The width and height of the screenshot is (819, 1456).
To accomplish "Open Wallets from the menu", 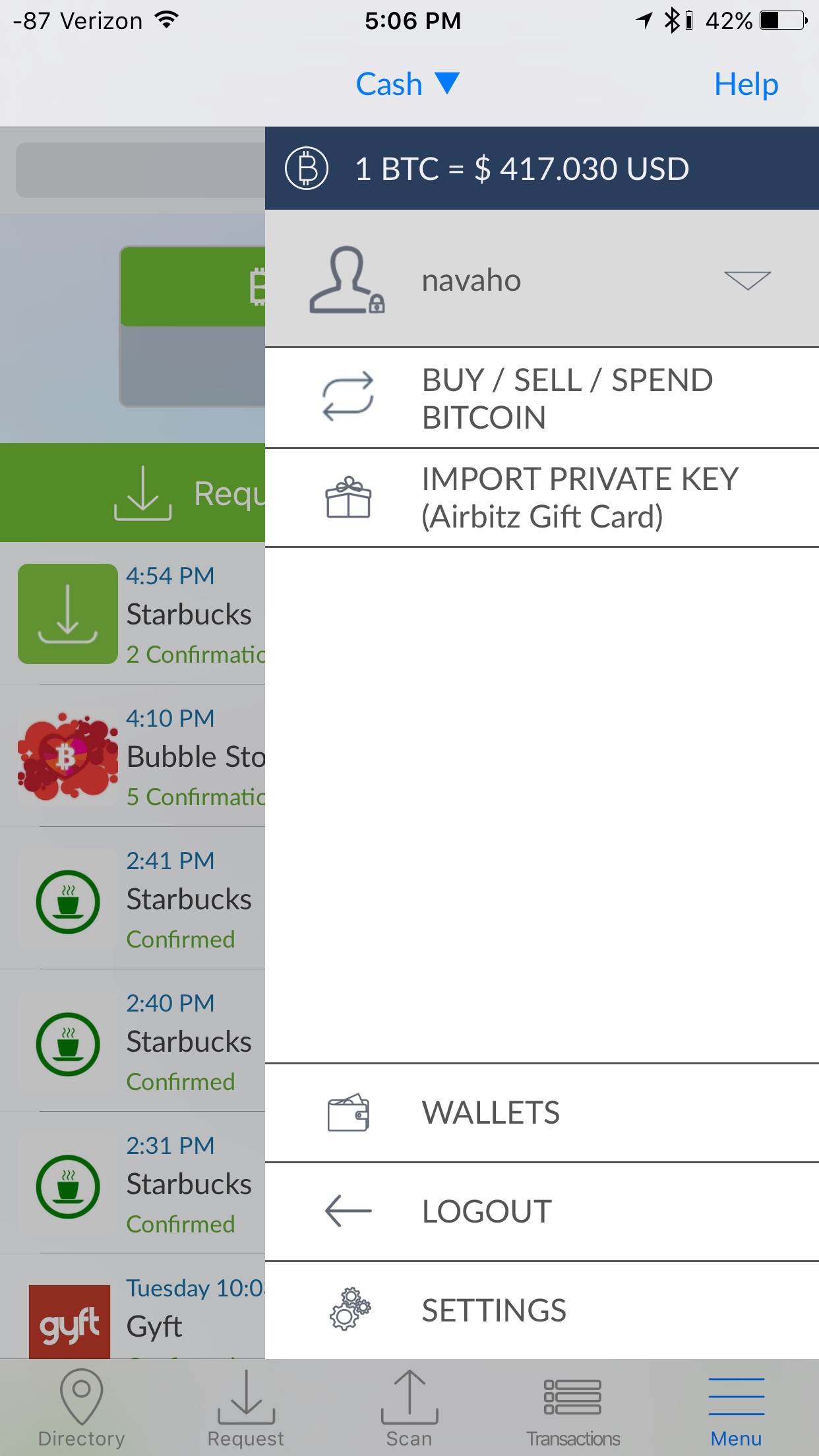I will click(x=541, y=1113).
